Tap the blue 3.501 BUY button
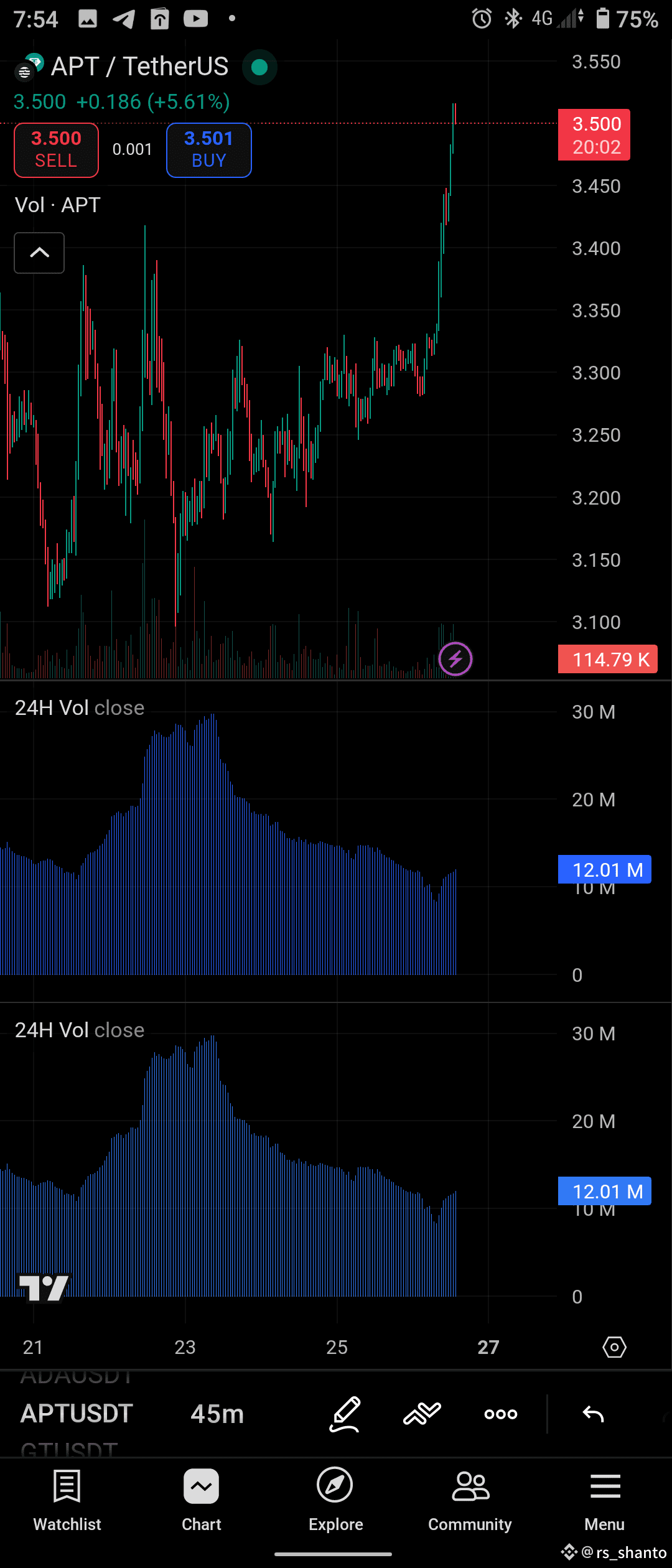The width and height of the screenshot is (672, 1568). (x=208, y=150)
